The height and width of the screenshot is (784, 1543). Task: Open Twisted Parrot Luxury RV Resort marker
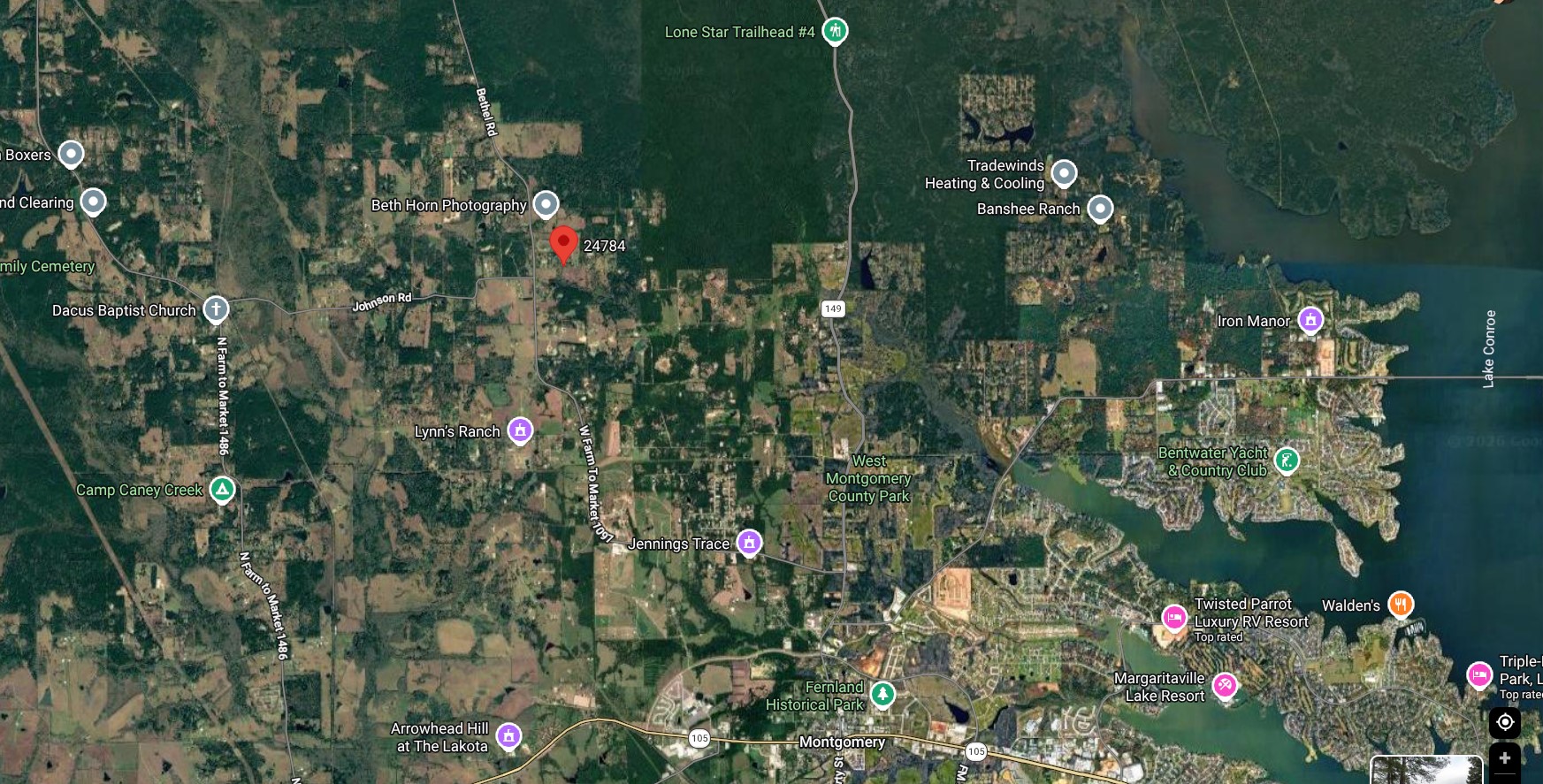tap(1174, 617)
